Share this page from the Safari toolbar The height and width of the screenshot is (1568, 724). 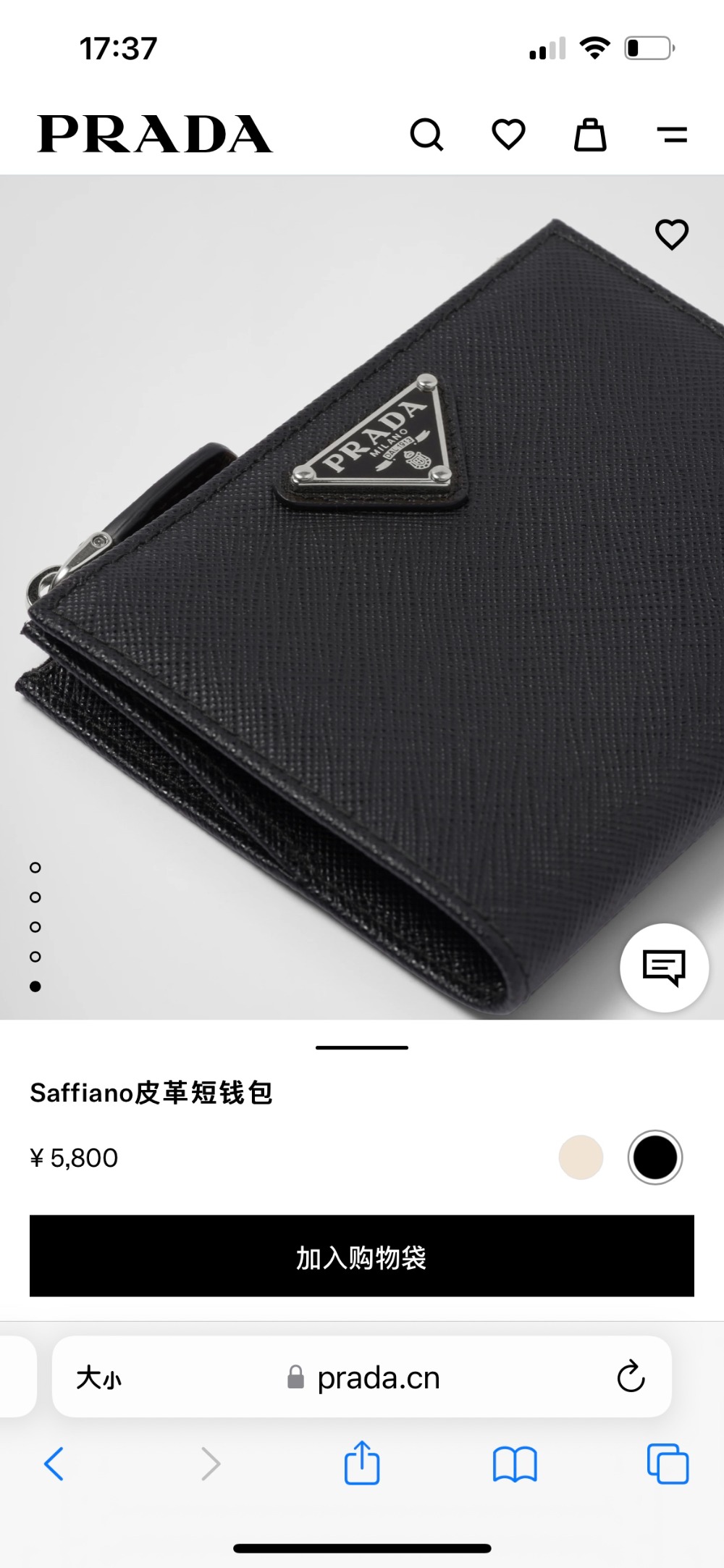coord(361,1464)
